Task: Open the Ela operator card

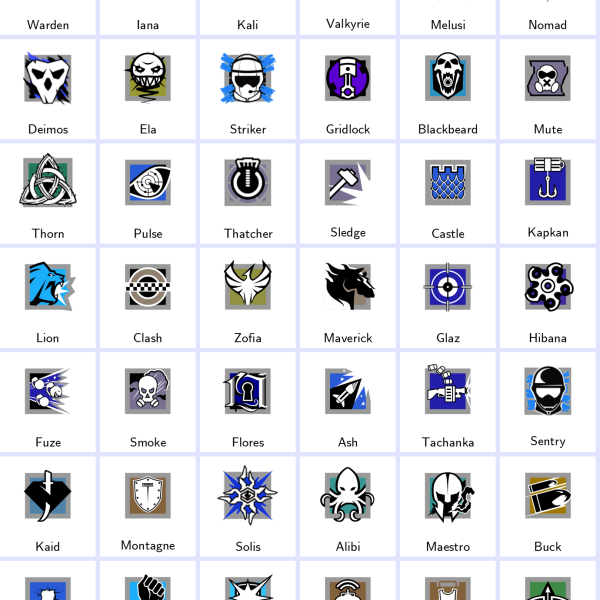Action: pyautogui.click(x=148, y=90)
